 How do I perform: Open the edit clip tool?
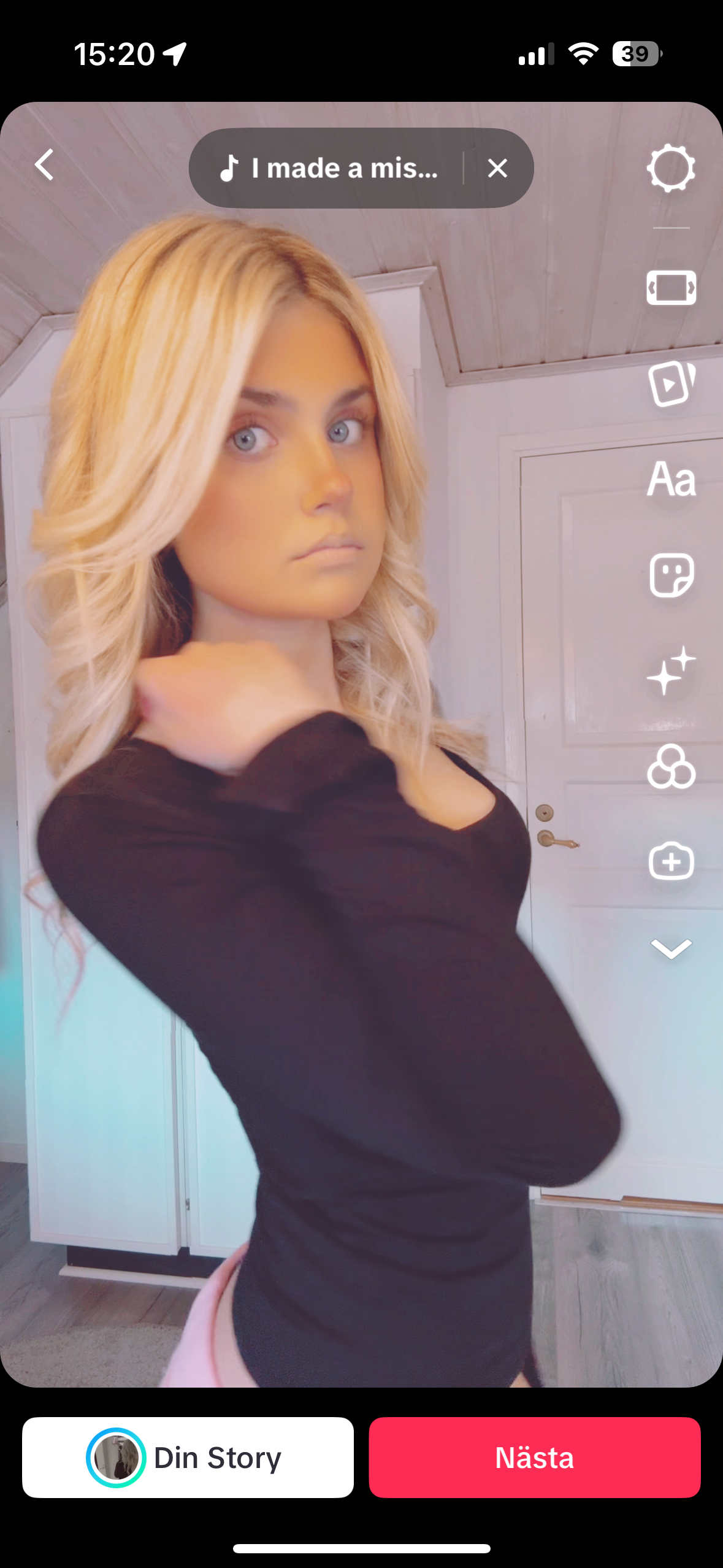pos(671,287)
